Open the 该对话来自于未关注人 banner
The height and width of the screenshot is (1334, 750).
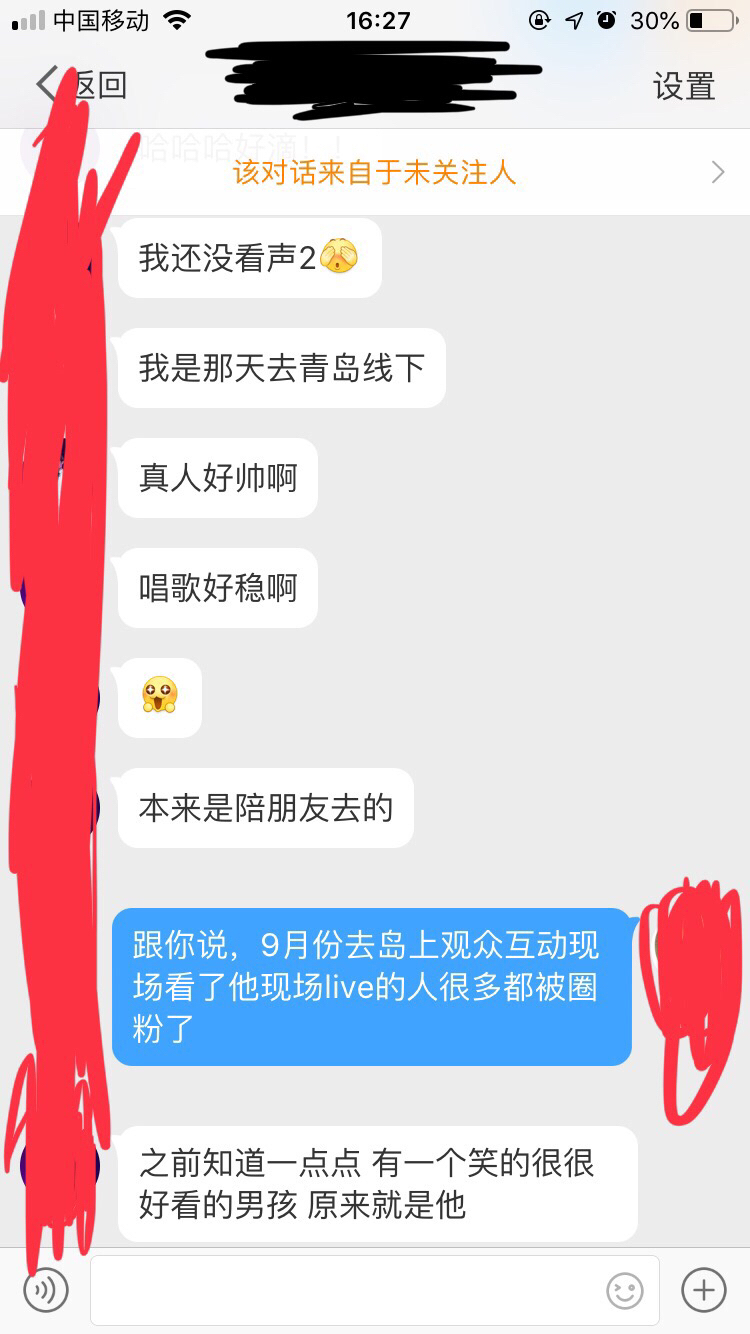[375, 173]
